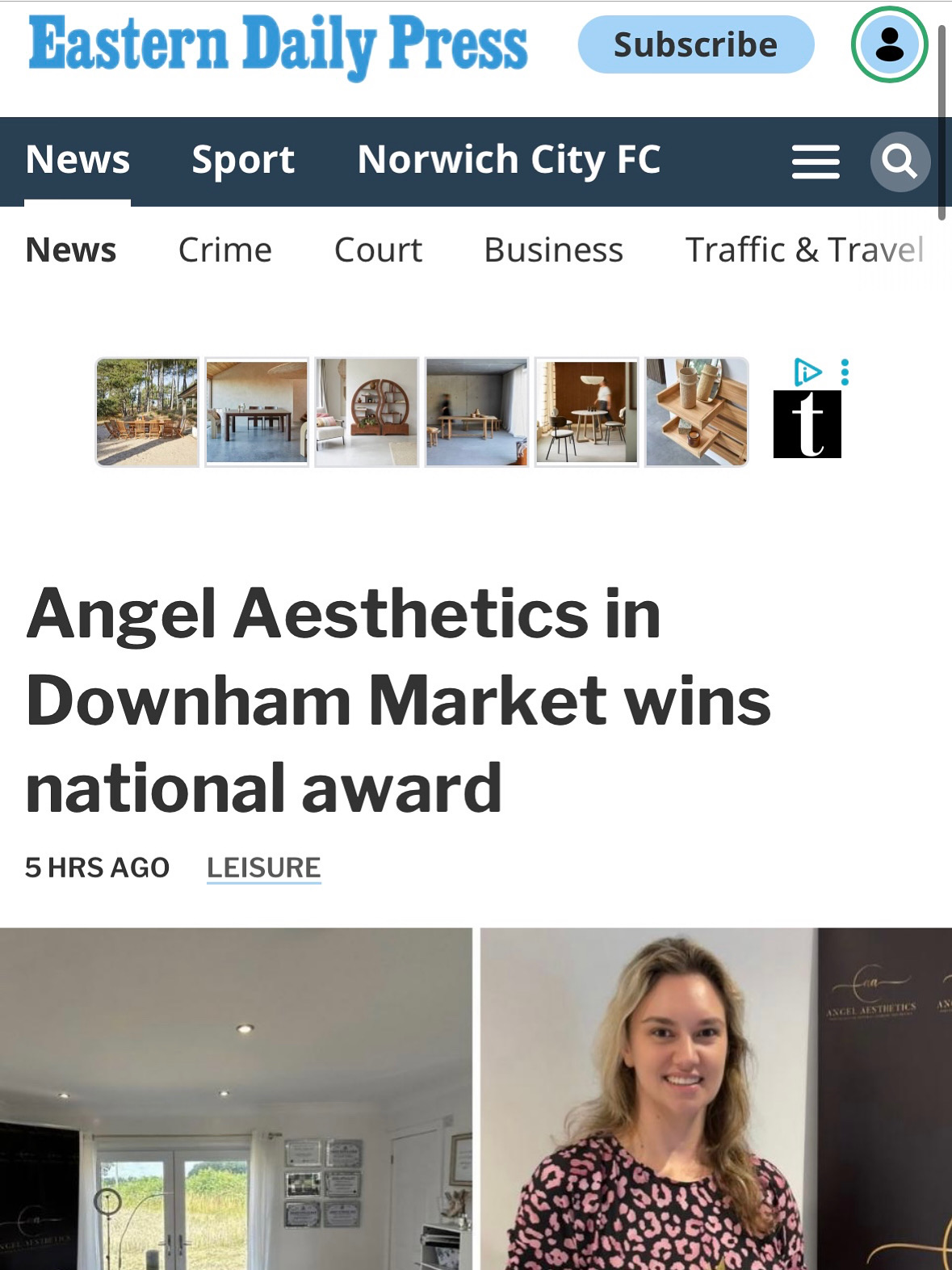Visit the Eastern Daily Press homepage logo

(278, 45)
